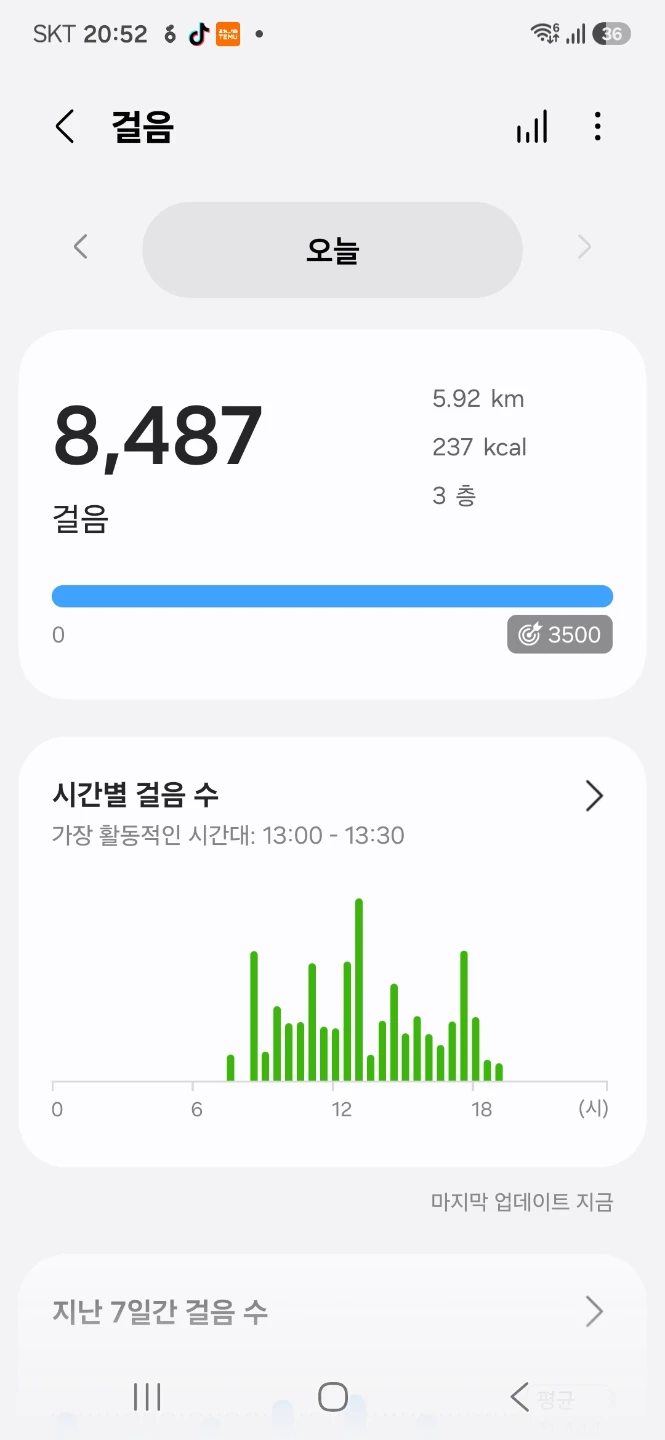Open 지난 7일간 걸음 수
Screen dimensions: 665x1440
(x=332, y=1311)
